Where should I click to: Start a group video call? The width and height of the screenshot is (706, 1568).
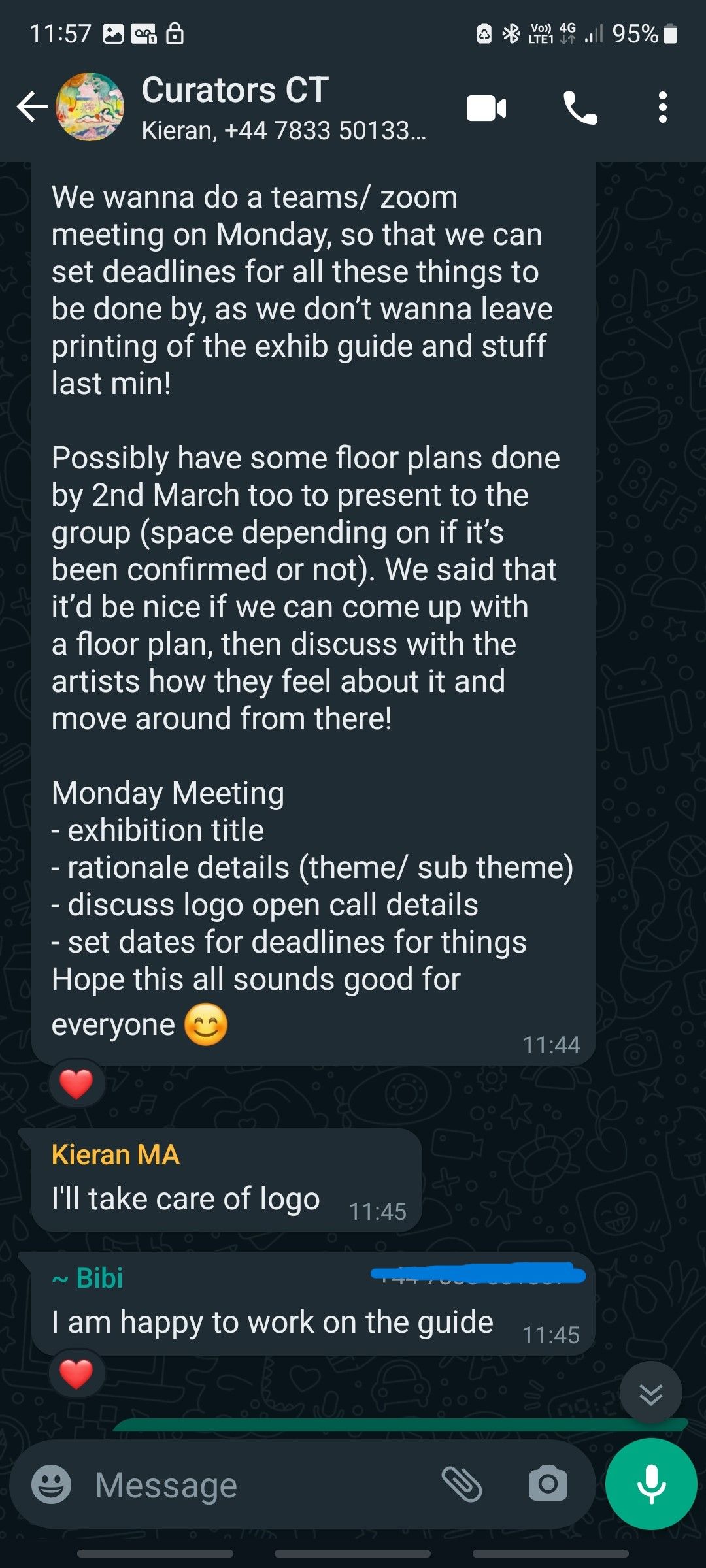coord(486,108)
